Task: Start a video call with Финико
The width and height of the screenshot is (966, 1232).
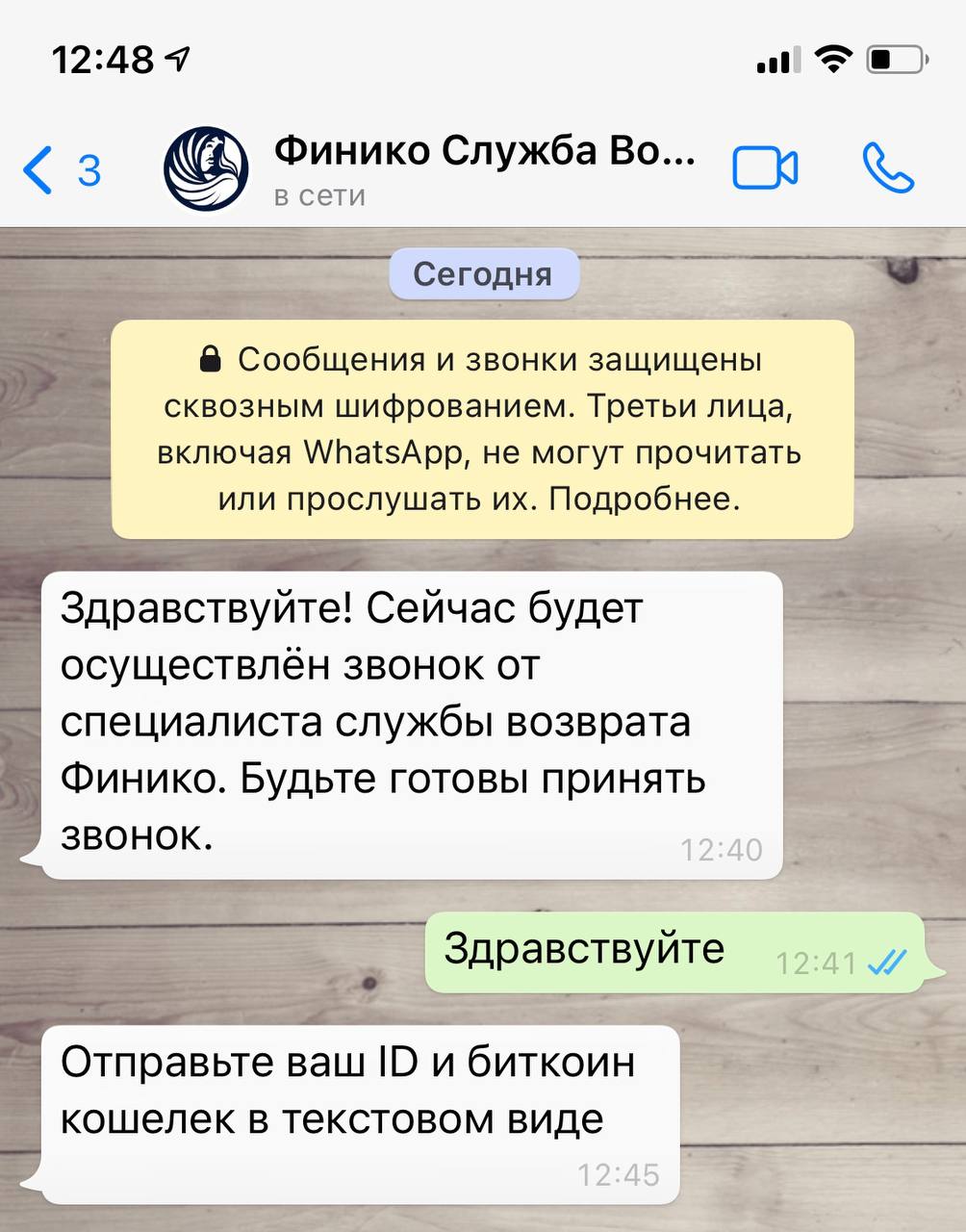Action: [765, 169]
